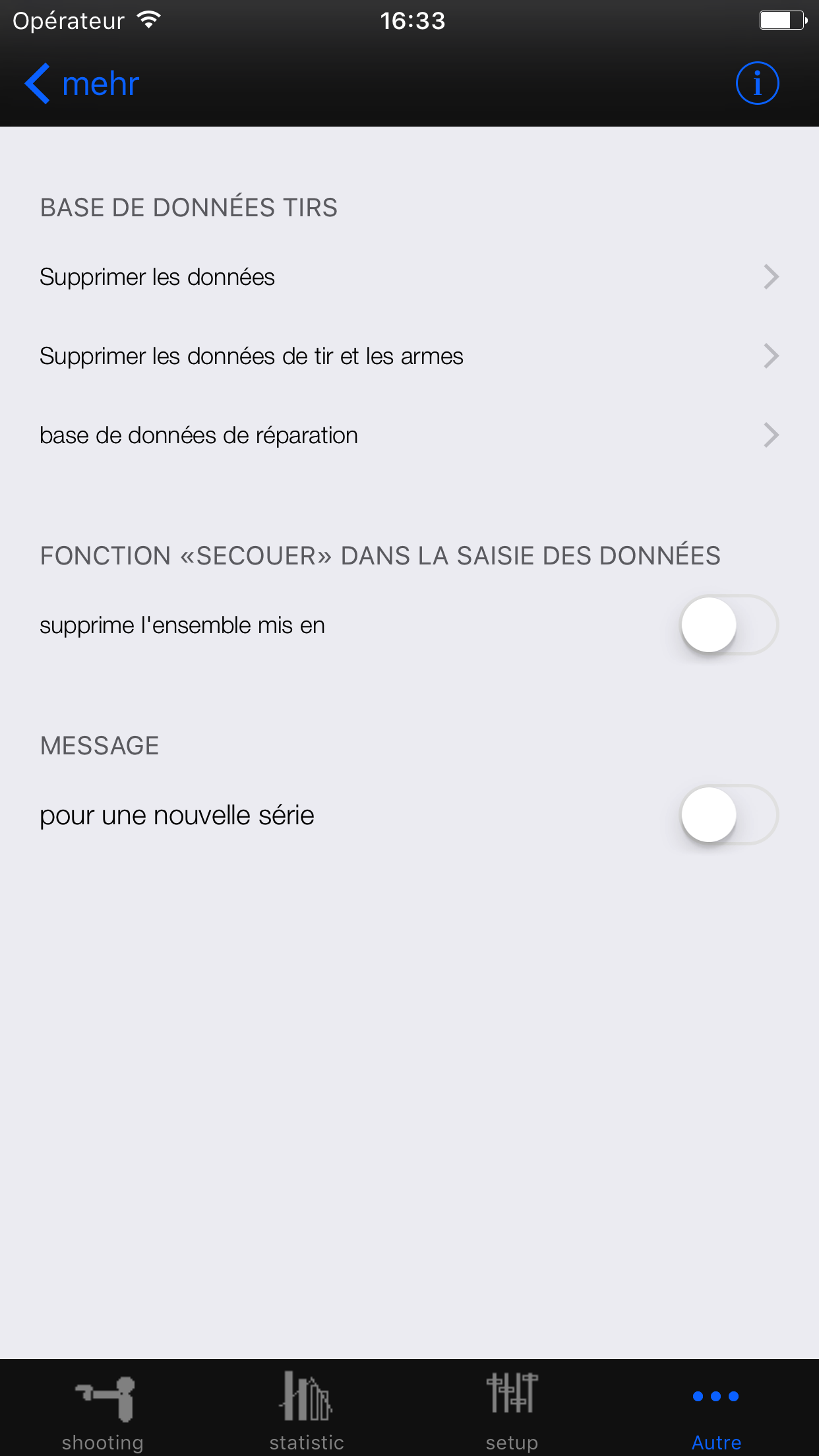Open Supprimer les données de tir et les armes
Image resolution: width=819 pixels, height=1456 pixels.
point(409,356)
